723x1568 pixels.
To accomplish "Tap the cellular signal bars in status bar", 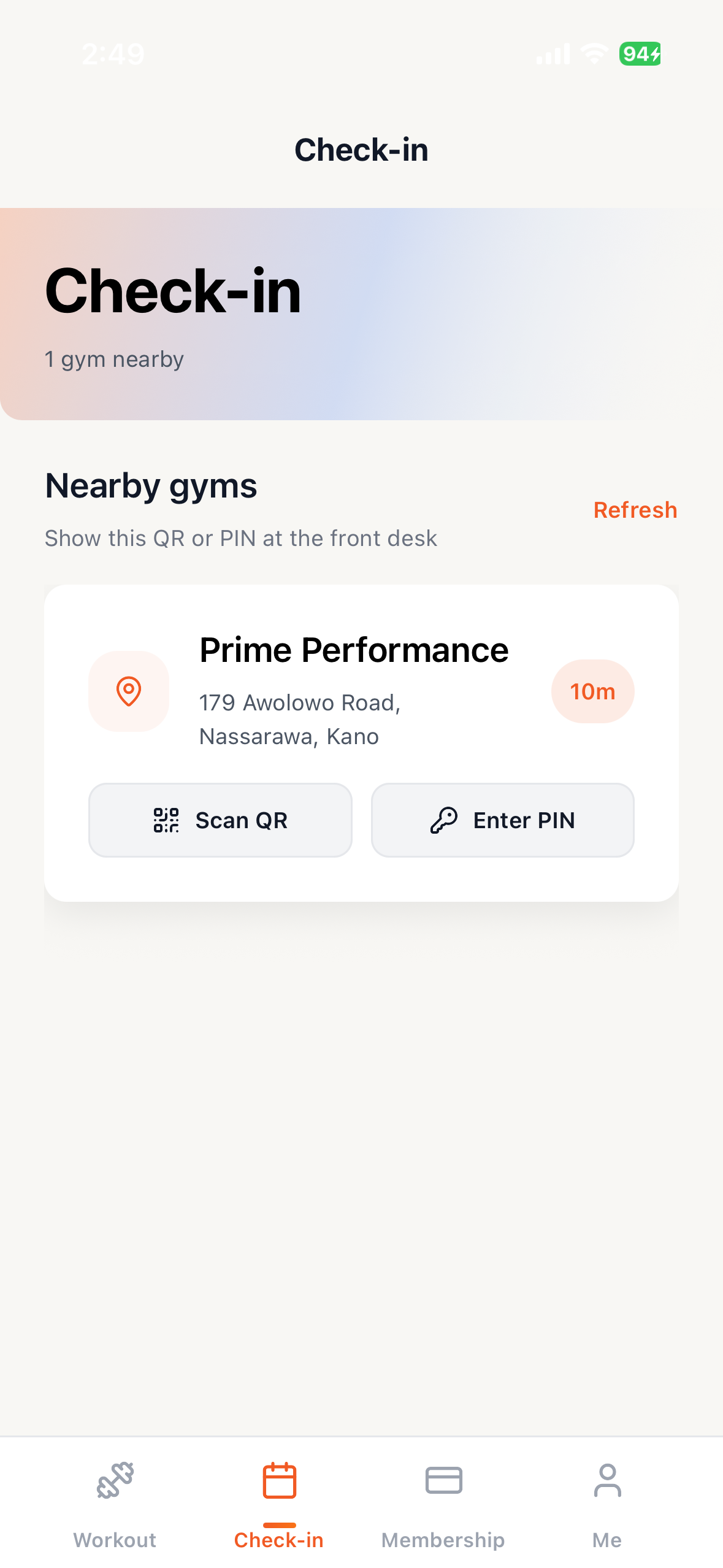I will click(551, 54).
